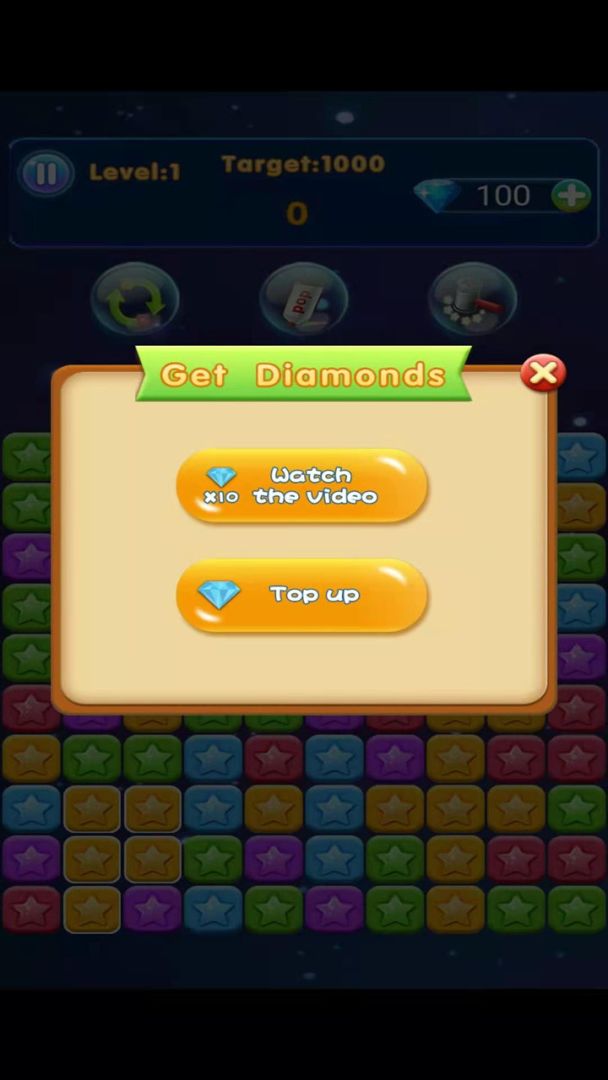Add diamonds with the plus icon

pyautogui.click(x=571, y=195)
